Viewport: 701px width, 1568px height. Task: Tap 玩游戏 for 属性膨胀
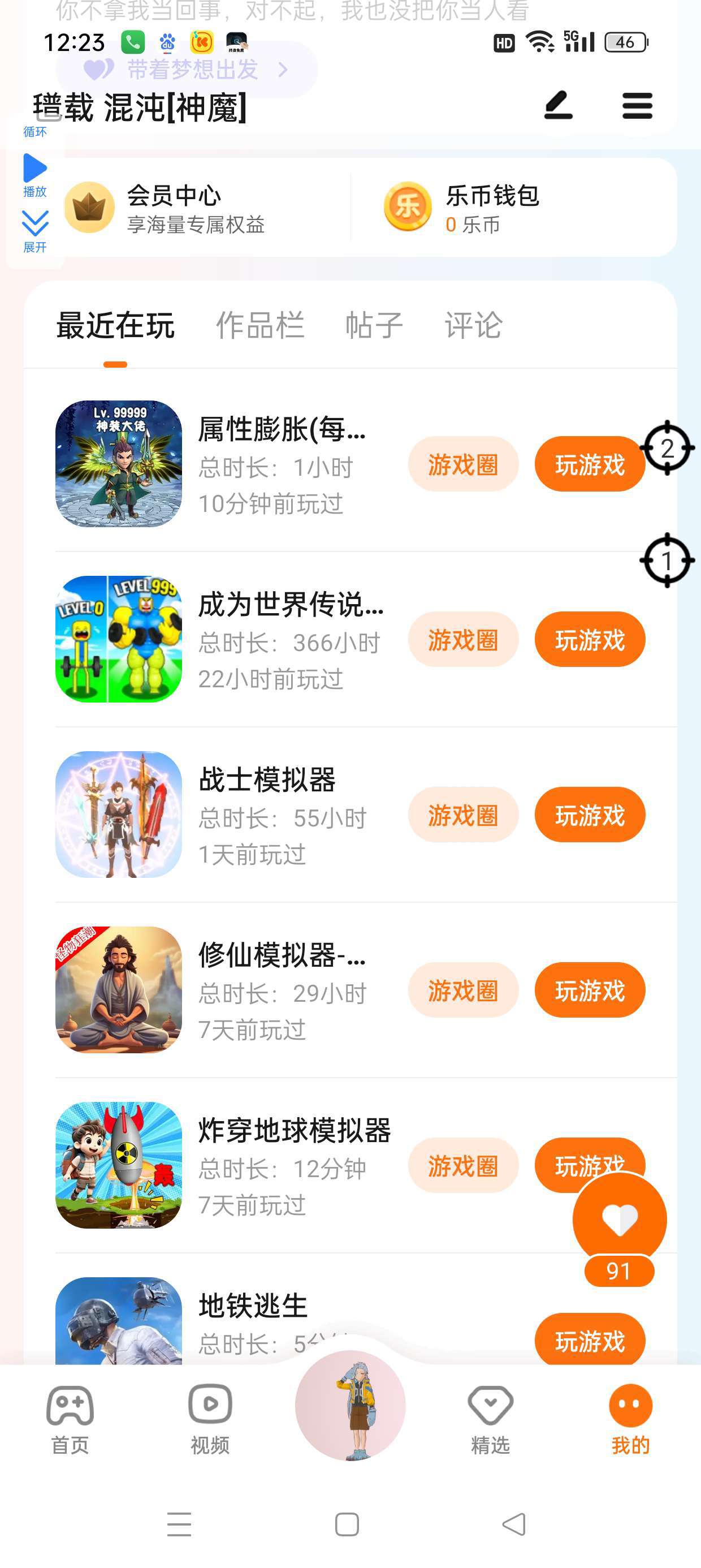(589, 464)
